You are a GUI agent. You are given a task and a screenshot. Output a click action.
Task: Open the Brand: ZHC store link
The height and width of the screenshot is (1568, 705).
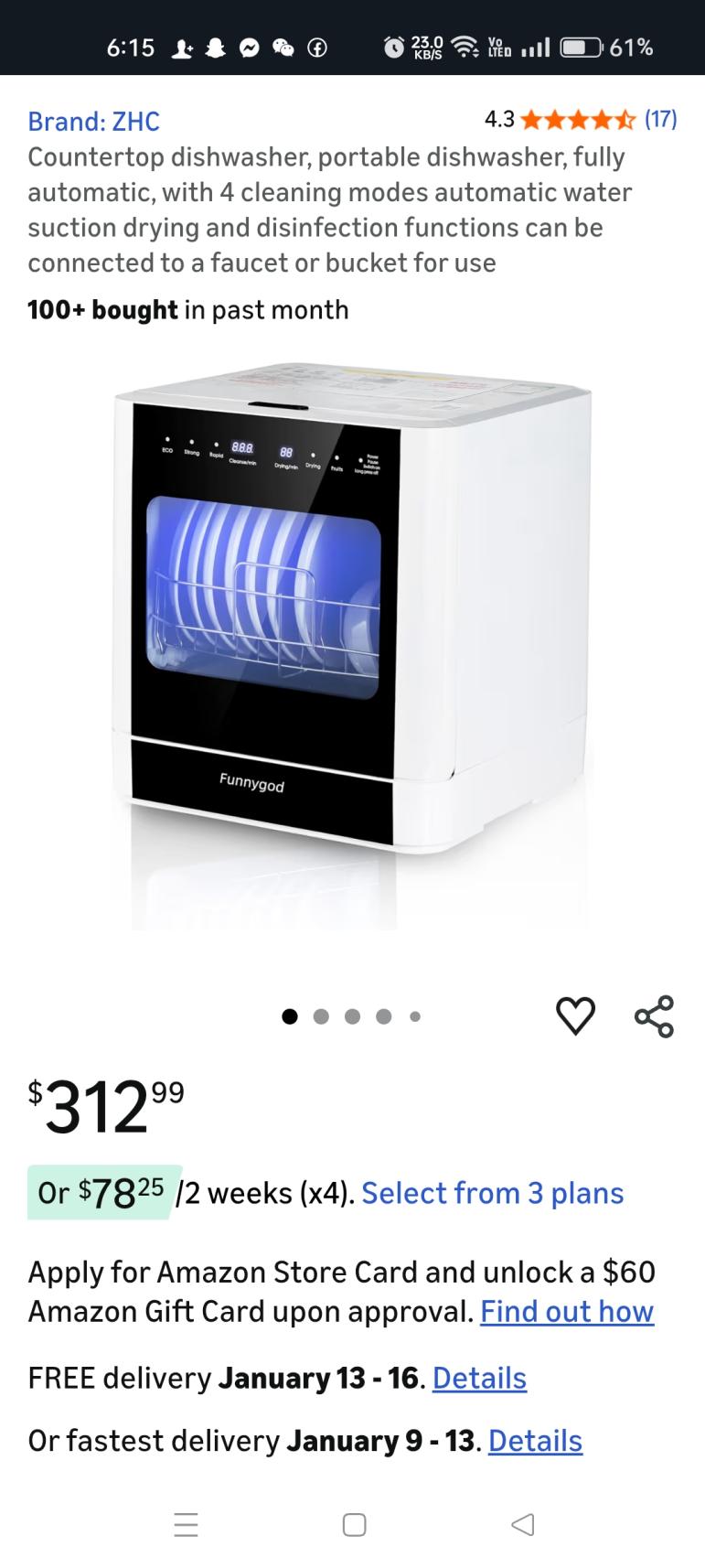pyautogui.click(x=93, y=122)
